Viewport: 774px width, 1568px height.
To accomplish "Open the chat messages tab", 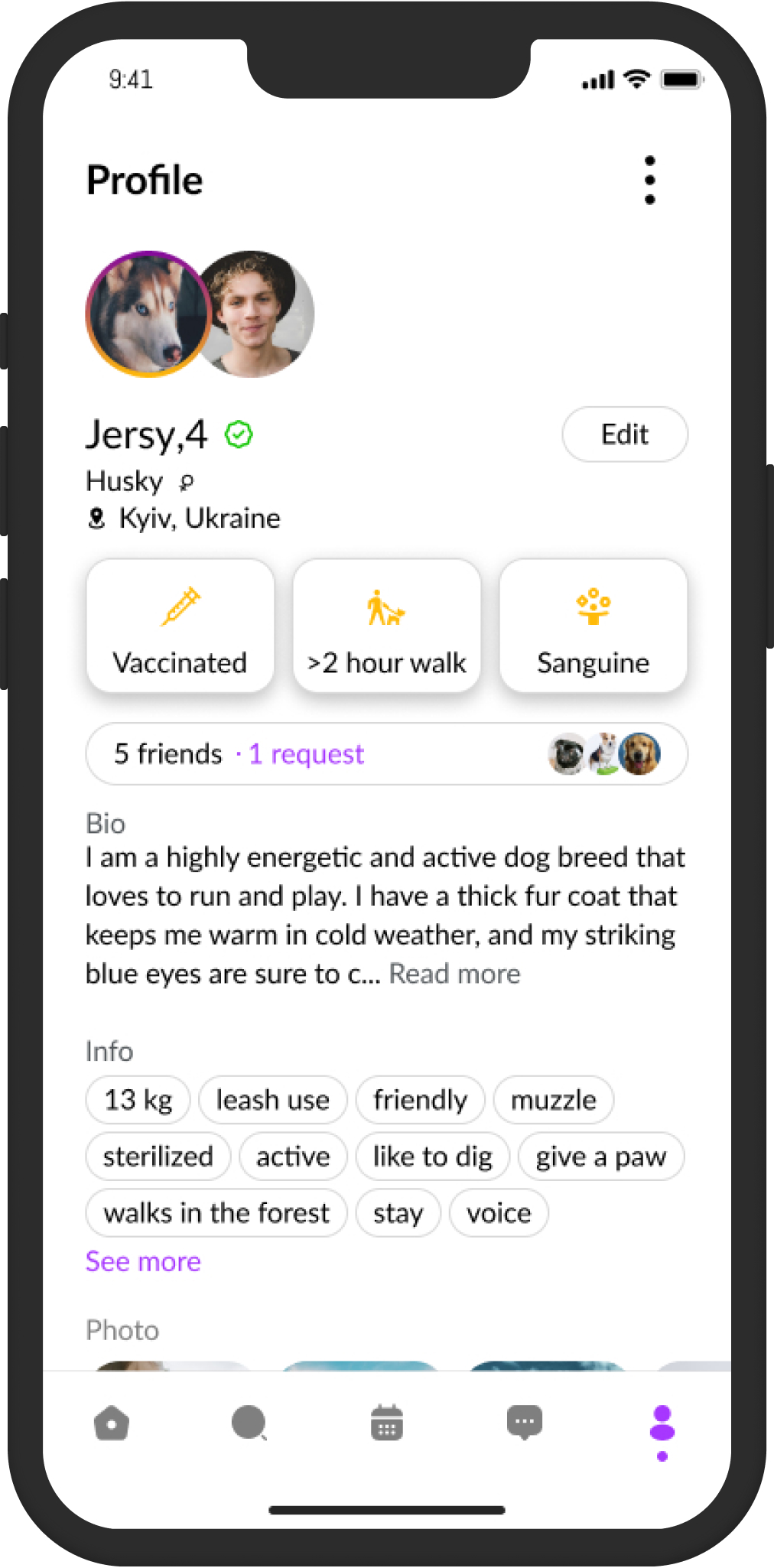I will pyautogui.click(x=525, y=1423).
